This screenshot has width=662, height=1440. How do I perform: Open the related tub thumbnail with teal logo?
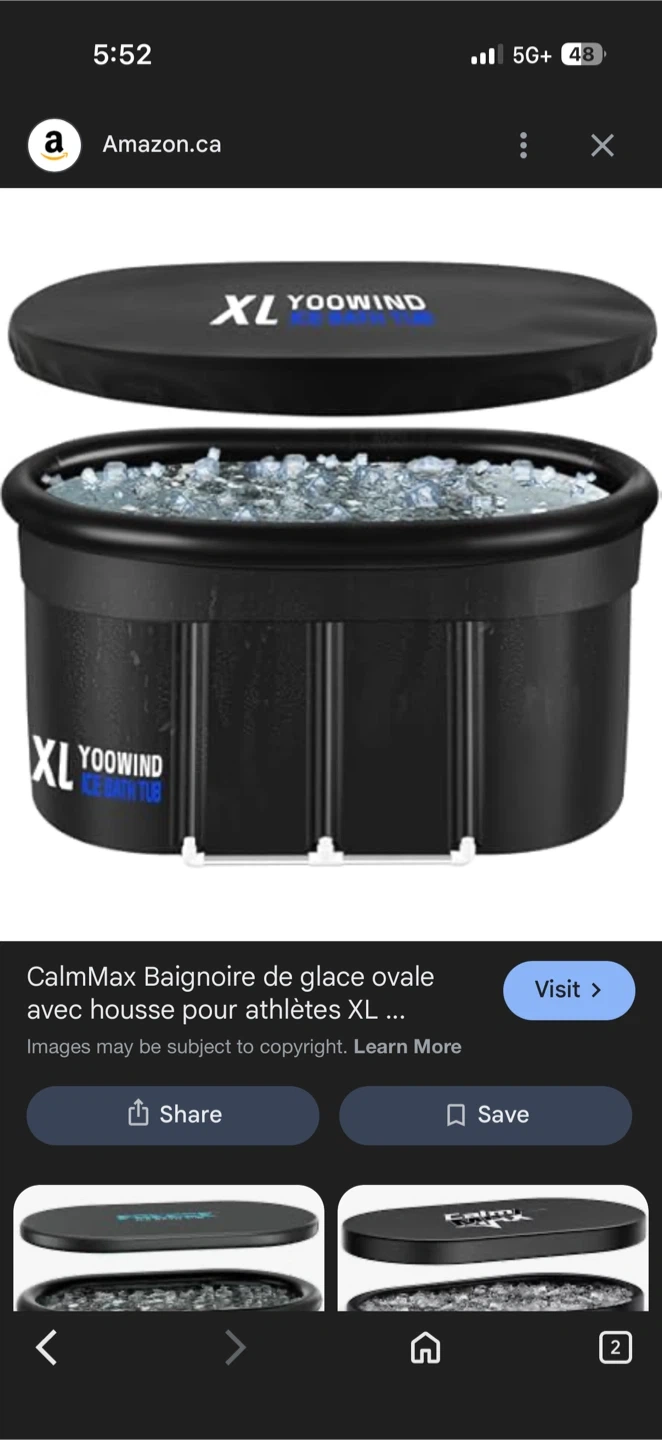[x=168, y=1248]
